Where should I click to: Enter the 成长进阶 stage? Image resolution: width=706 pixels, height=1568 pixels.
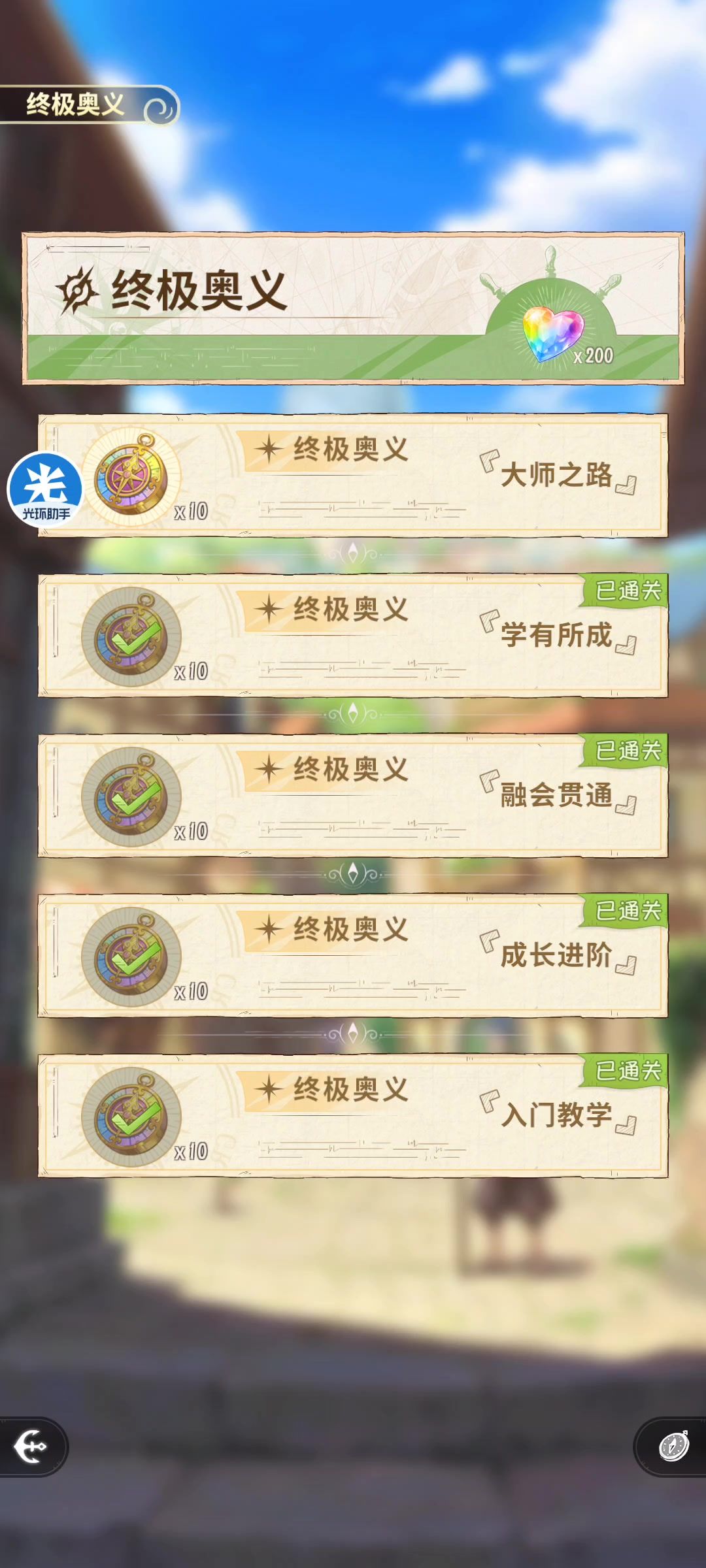point(556,955)
